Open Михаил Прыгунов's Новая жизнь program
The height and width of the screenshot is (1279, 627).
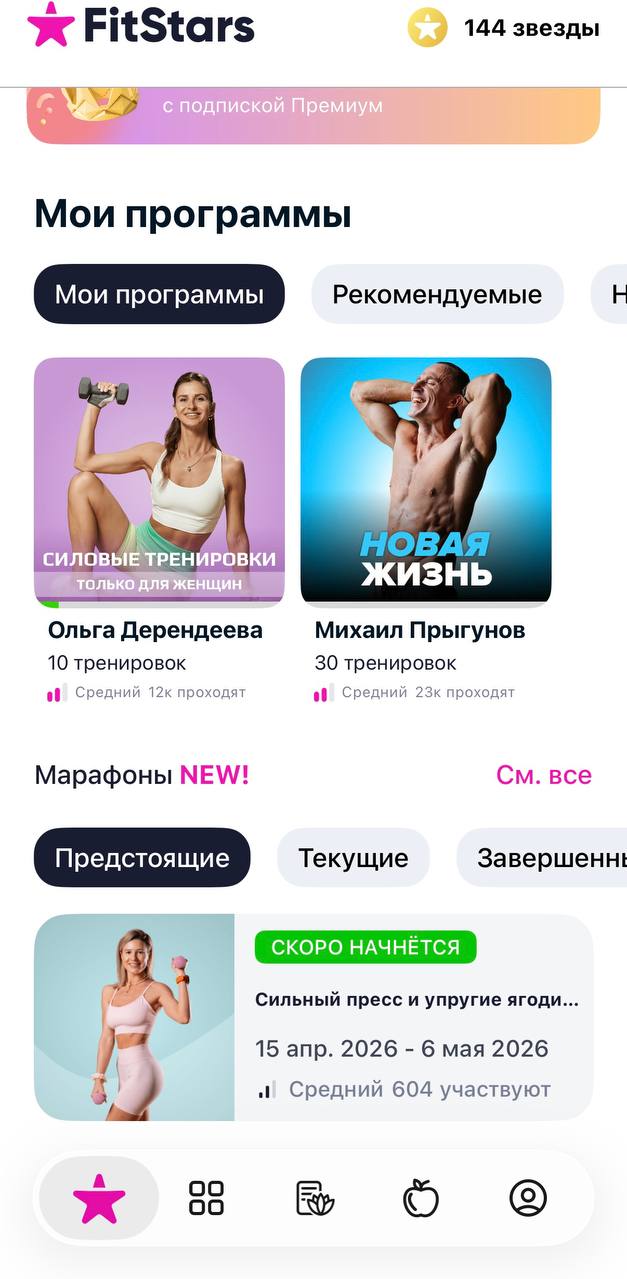pos(426,481)
